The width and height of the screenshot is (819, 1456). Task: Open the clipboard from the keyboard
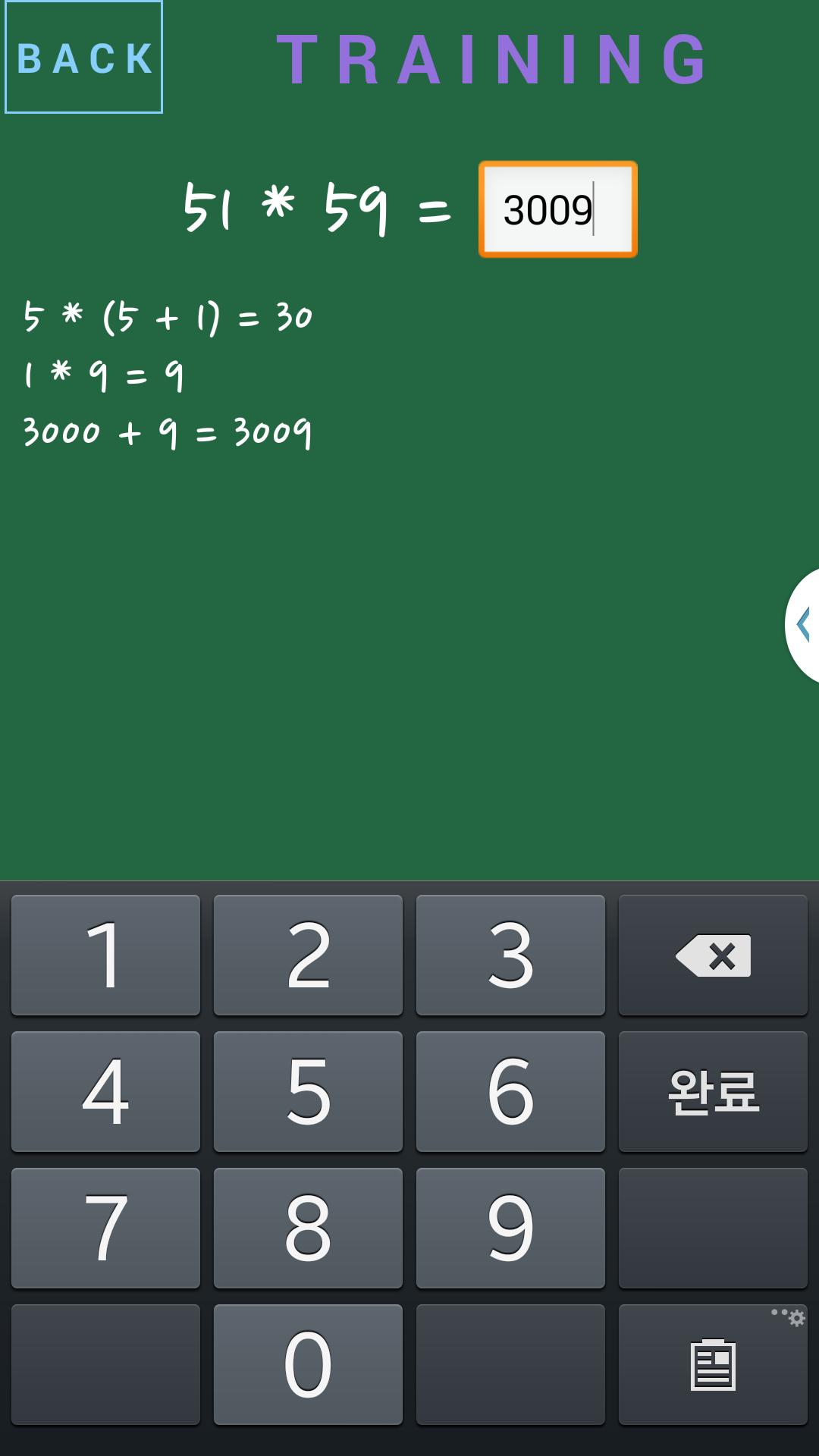[714, 1363]
